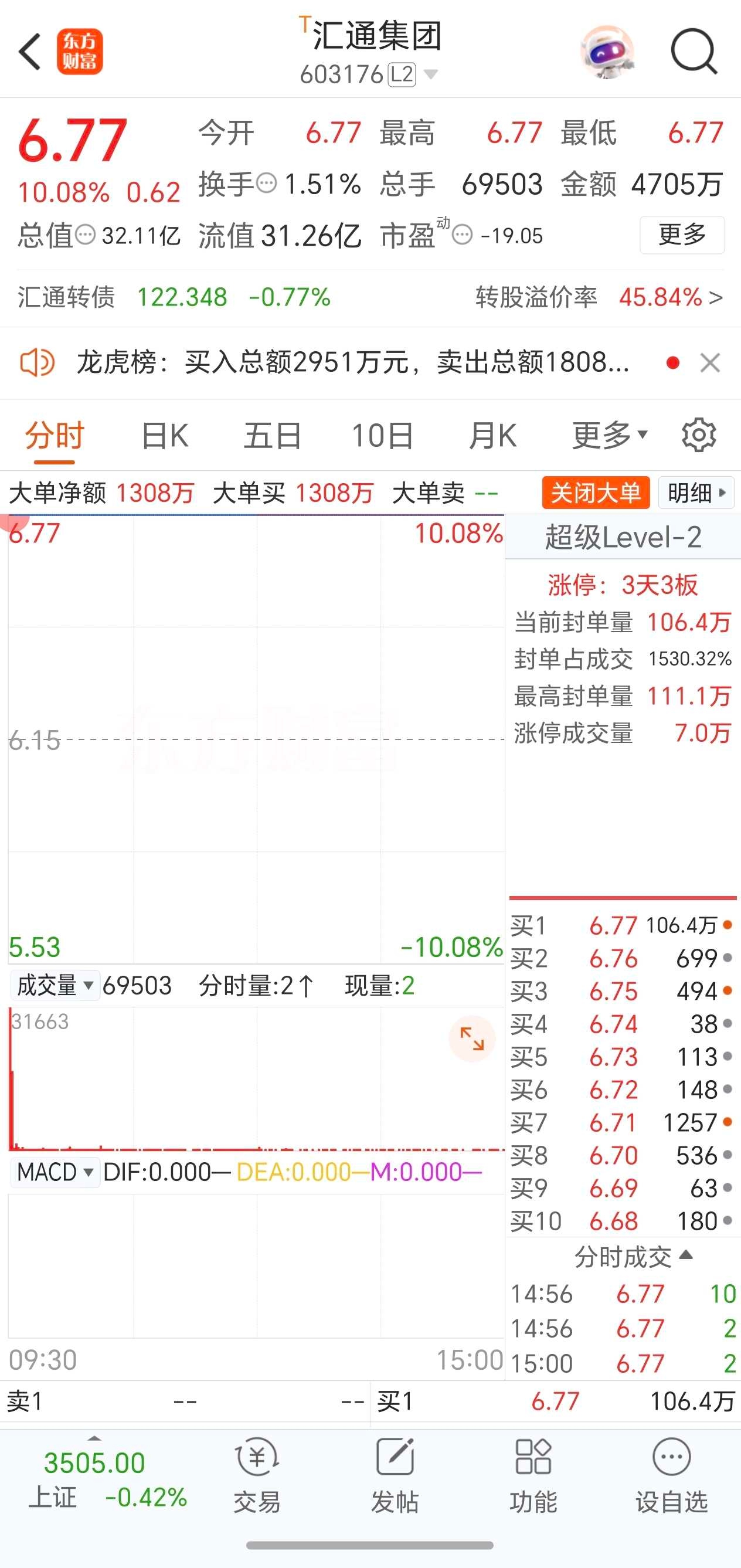Open 交易 in the bottom bar

257,1475
